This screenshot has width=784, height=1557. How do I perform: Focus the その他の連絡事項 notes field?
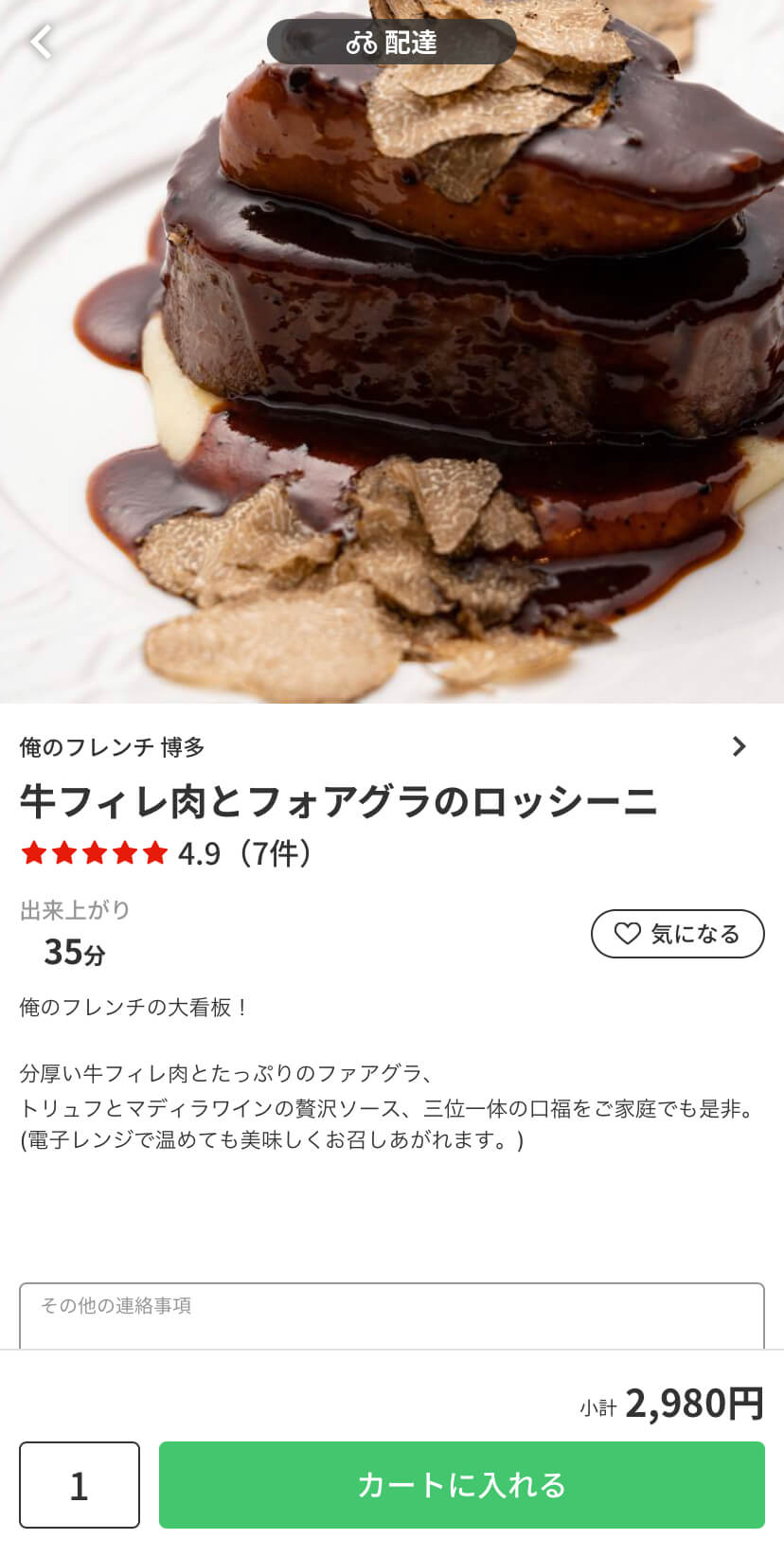tap(392, 1315)
